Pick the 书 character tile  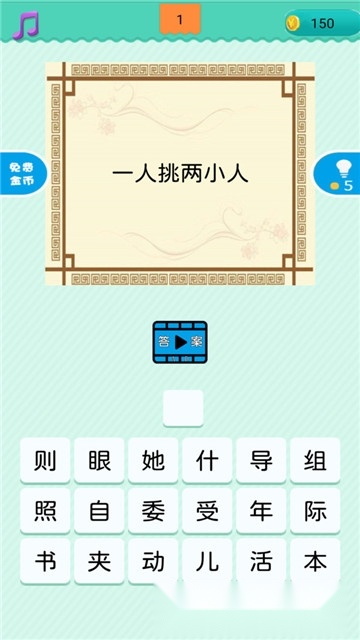click(x=45, y=562)
